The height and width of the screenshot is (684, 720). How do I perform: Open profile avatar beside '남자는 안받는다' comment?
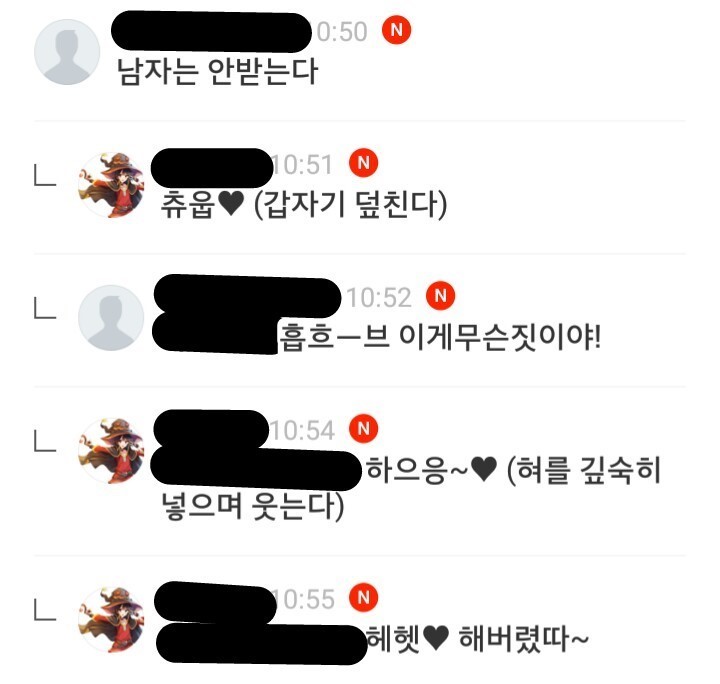[67, 51]
